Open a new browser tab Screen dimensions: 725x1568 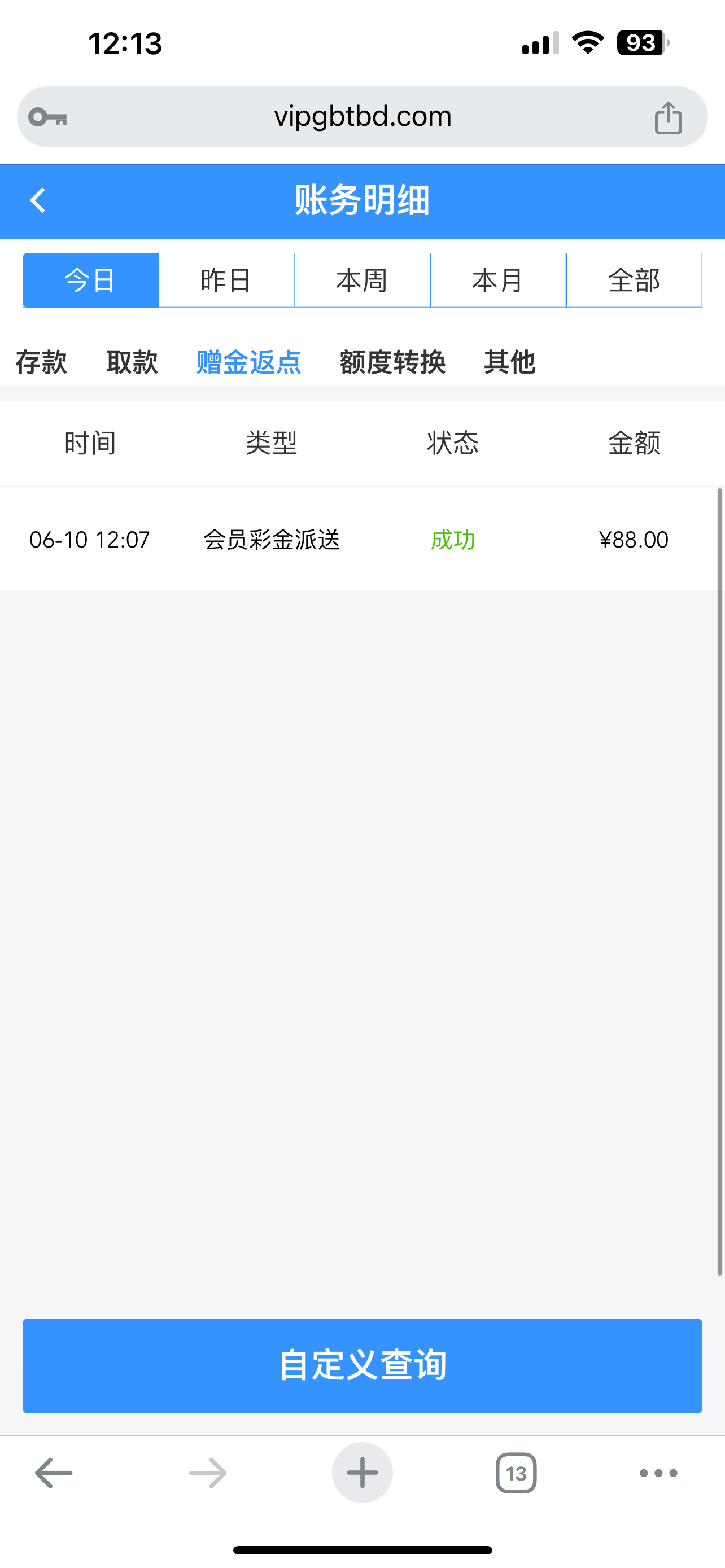click(362, 1473)
